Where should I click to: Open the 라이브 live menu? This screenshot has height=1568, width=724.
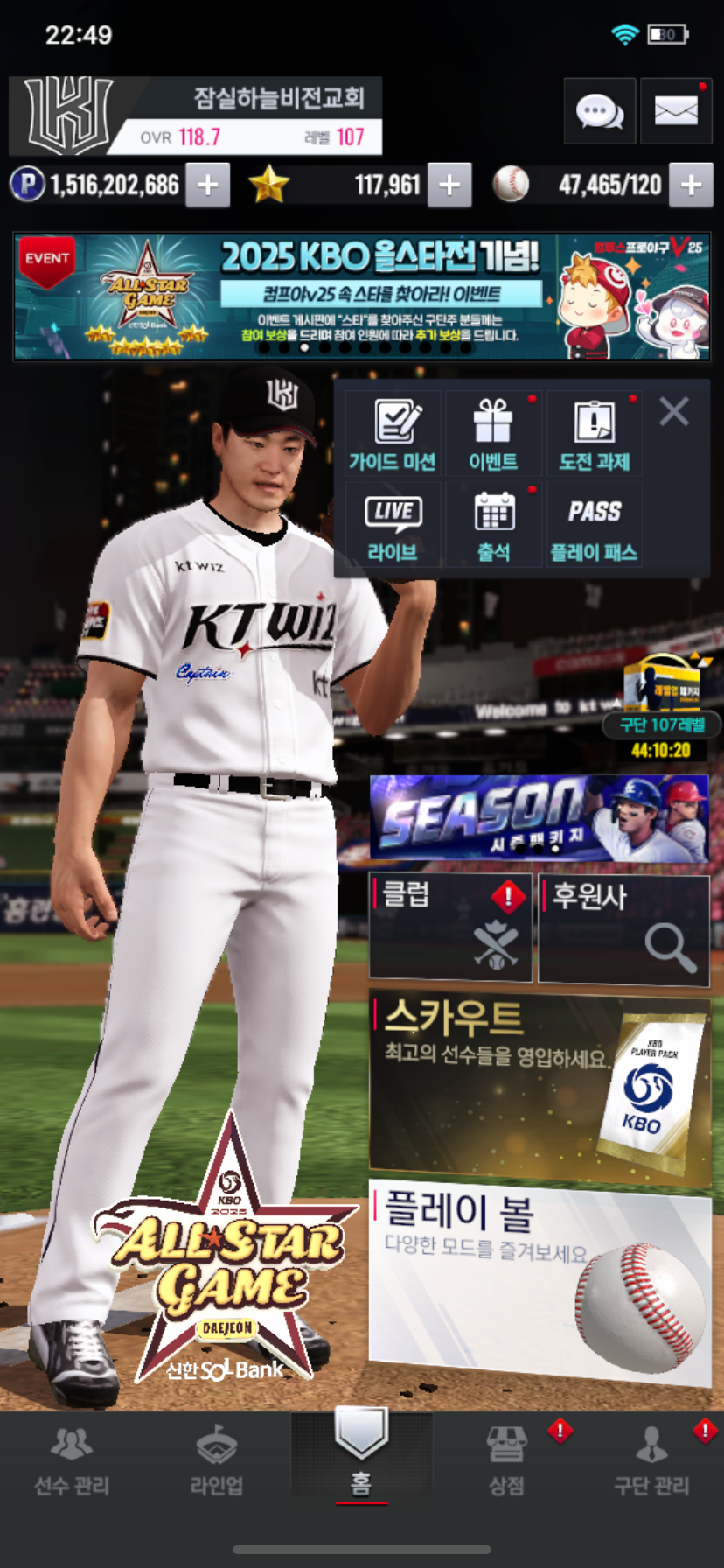pos(393,526)
